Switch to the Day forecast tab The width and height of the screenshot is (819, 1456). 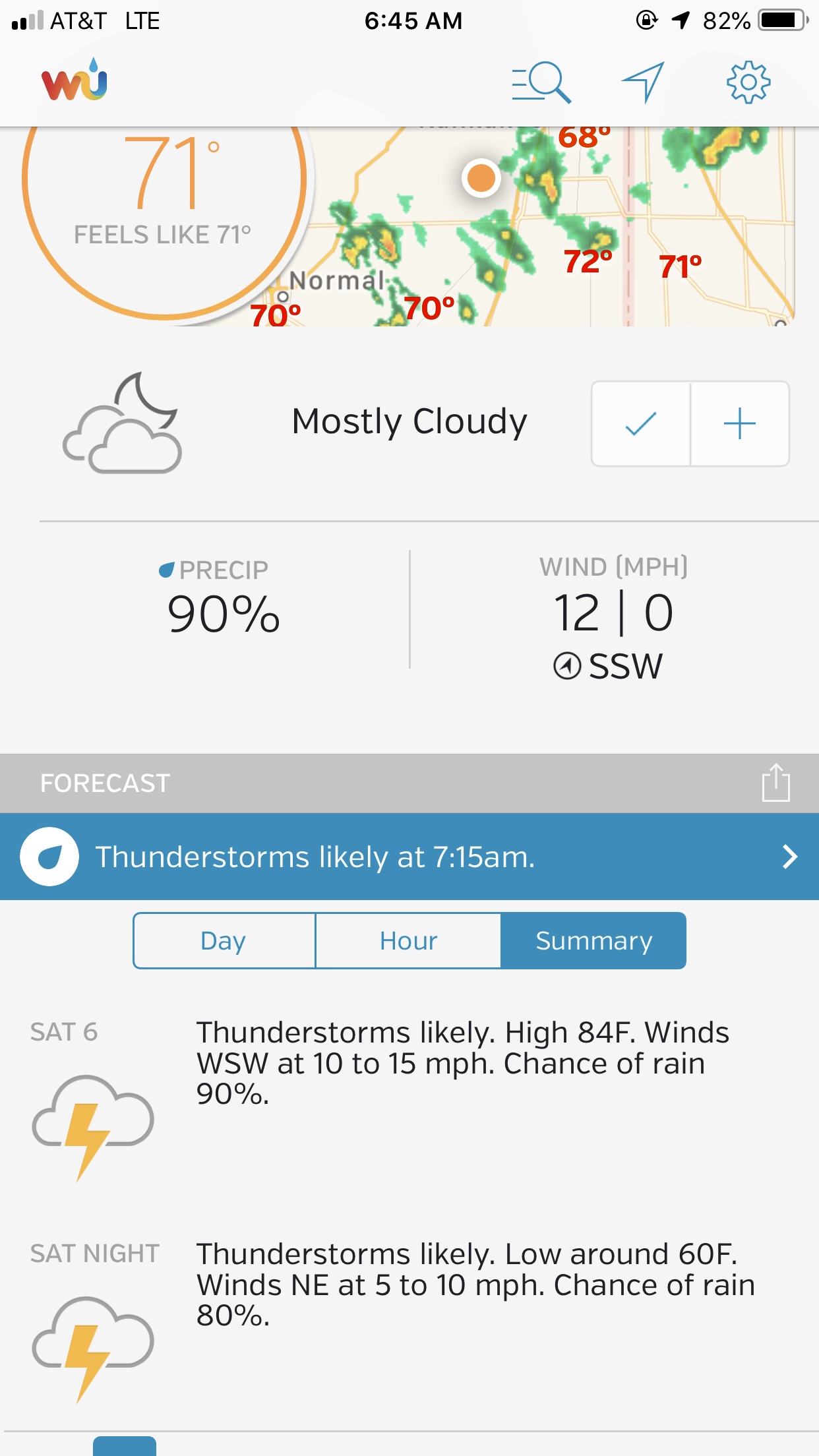224,941
